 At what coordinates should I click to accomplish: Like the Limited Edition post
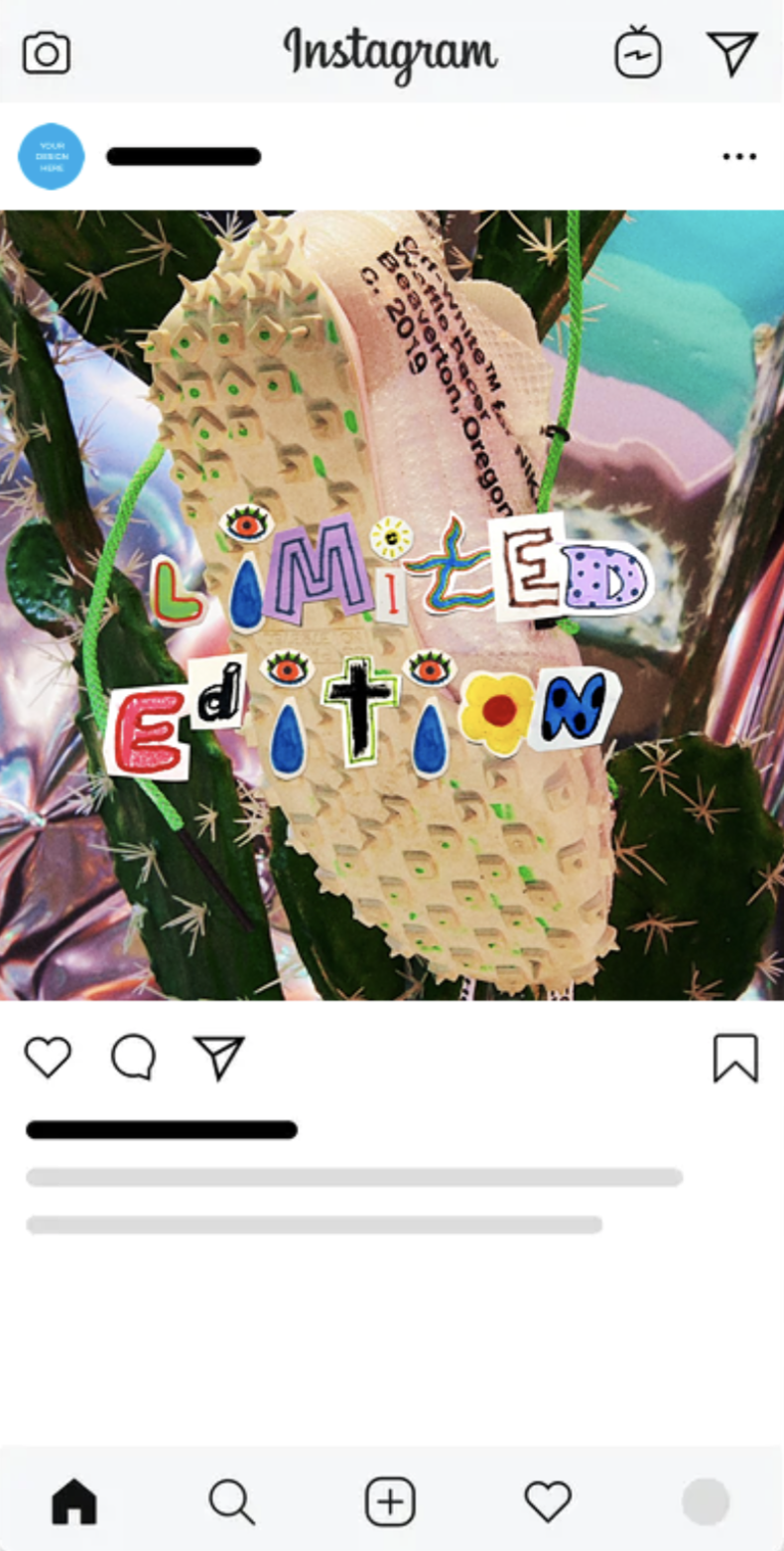point(48,1057)
